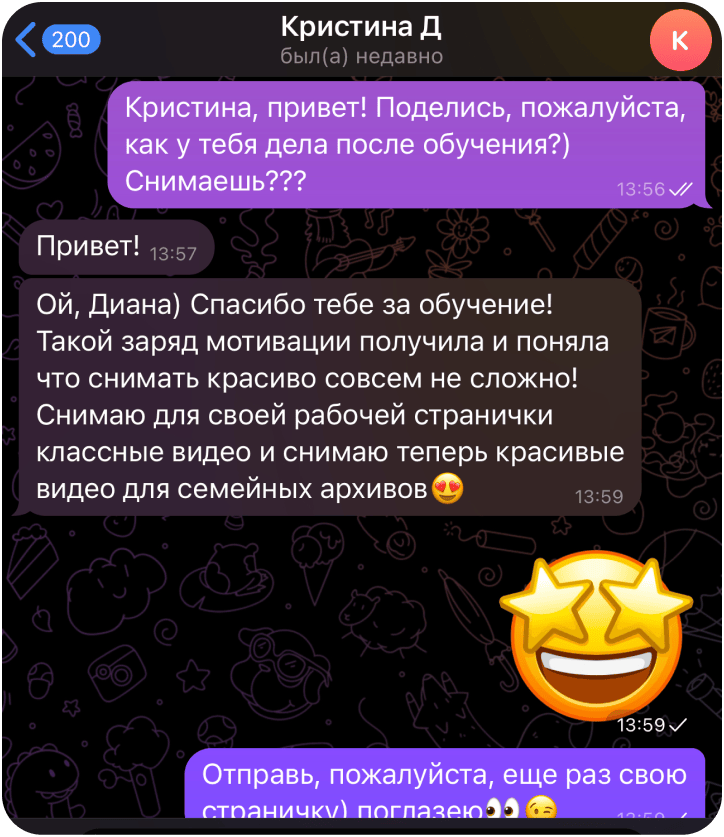The width and height of the screenshot is (724, 837).
Task: Open Кристина Д profile avatar
Action: click(680, 40)
